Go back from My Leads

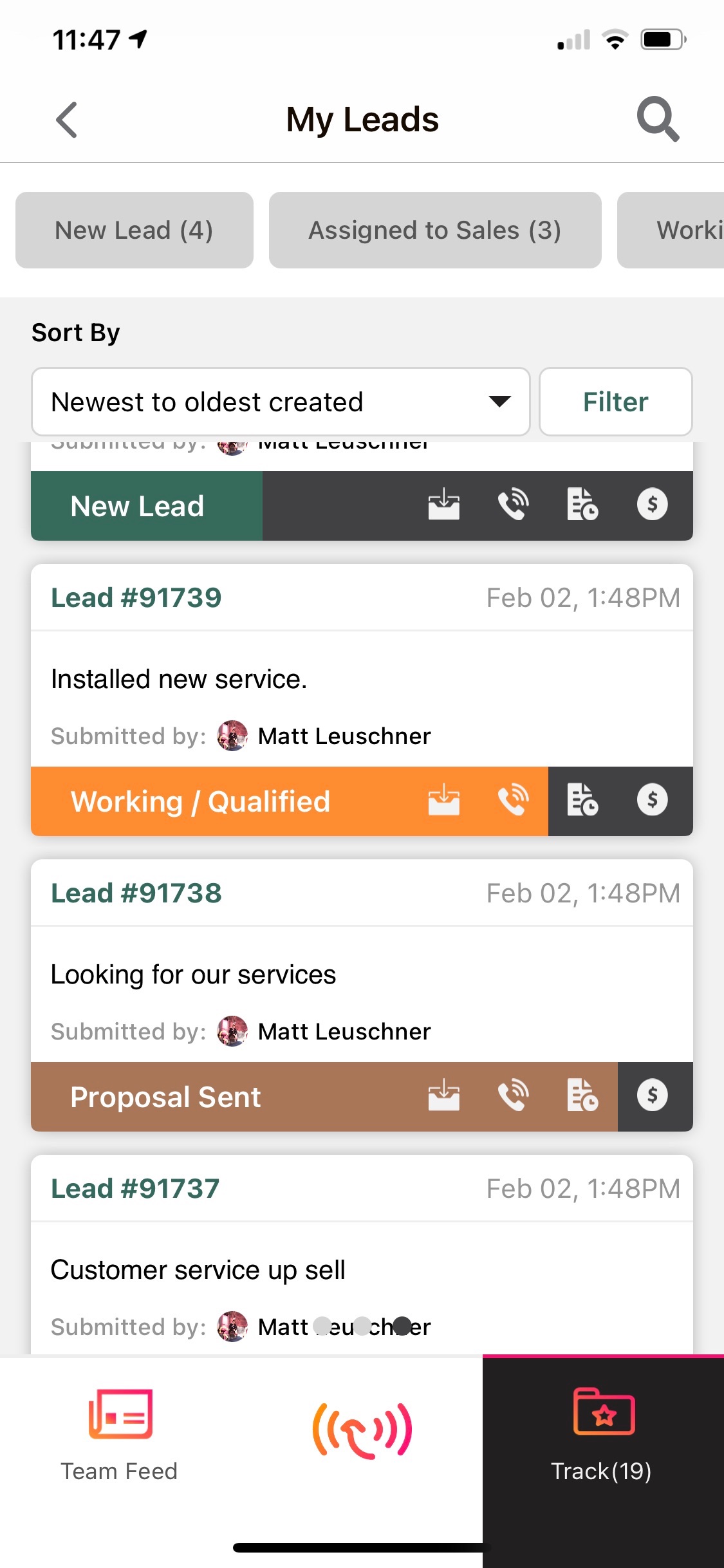[x=66, y=120]
